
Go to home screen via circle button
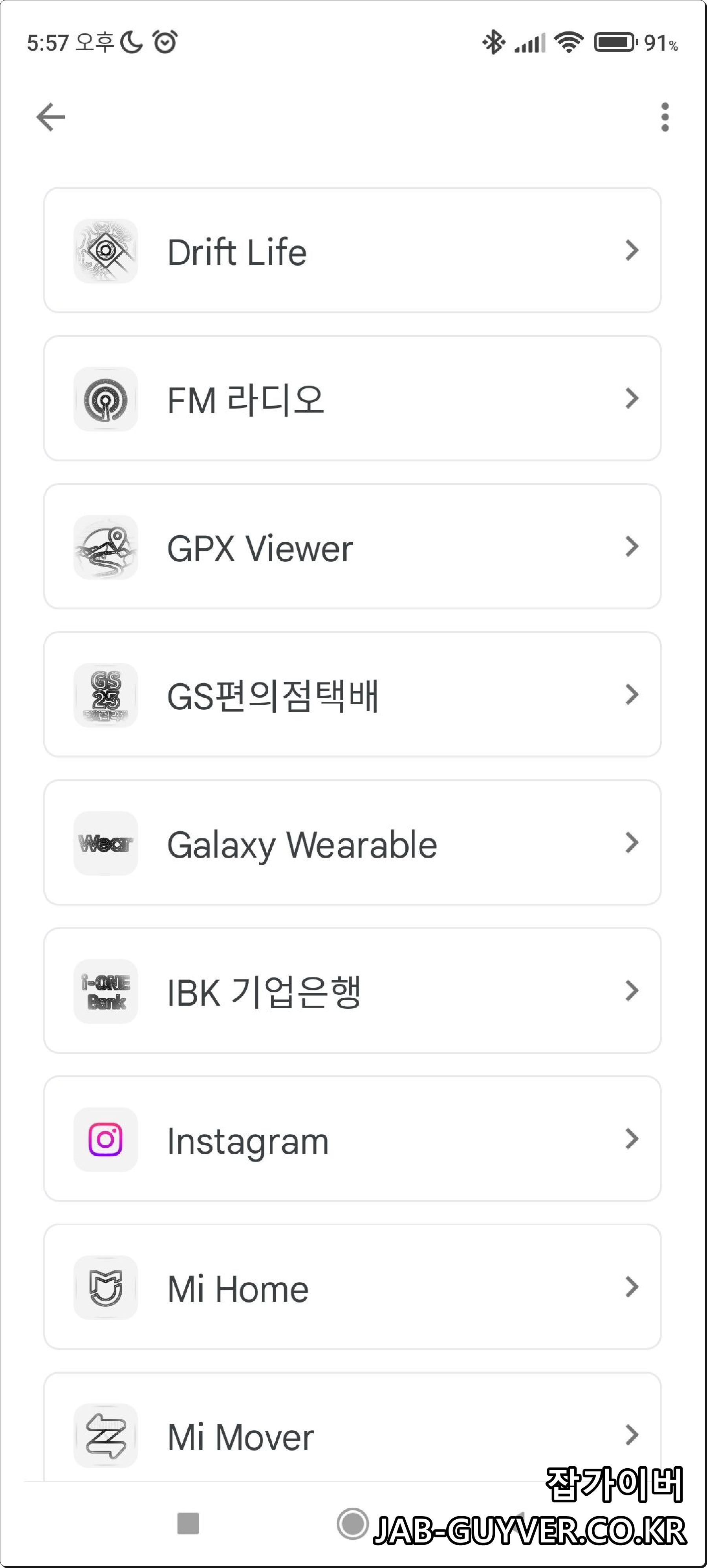pos(352,1523)
